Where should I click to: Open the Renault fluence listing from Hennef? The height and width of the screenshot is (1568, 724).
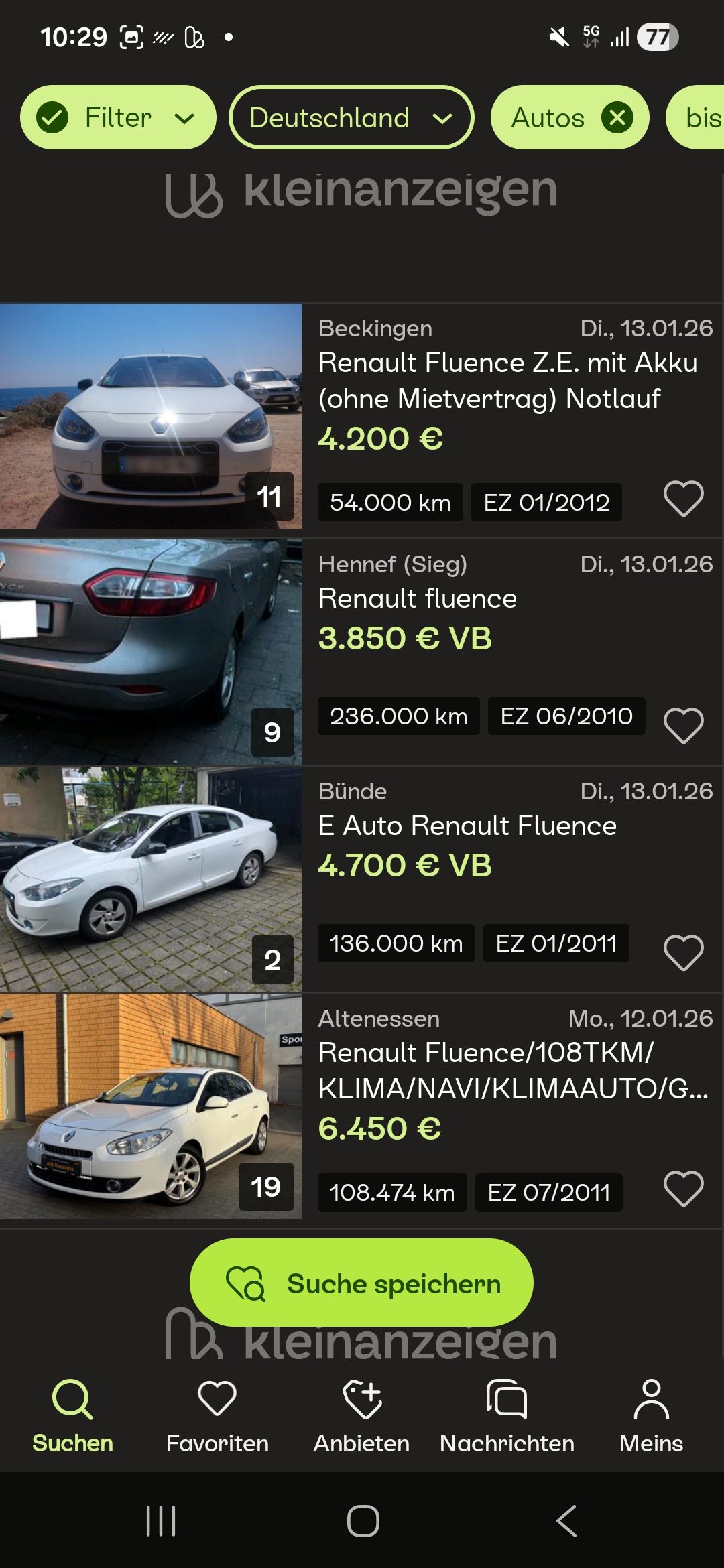tap(418, 598)
